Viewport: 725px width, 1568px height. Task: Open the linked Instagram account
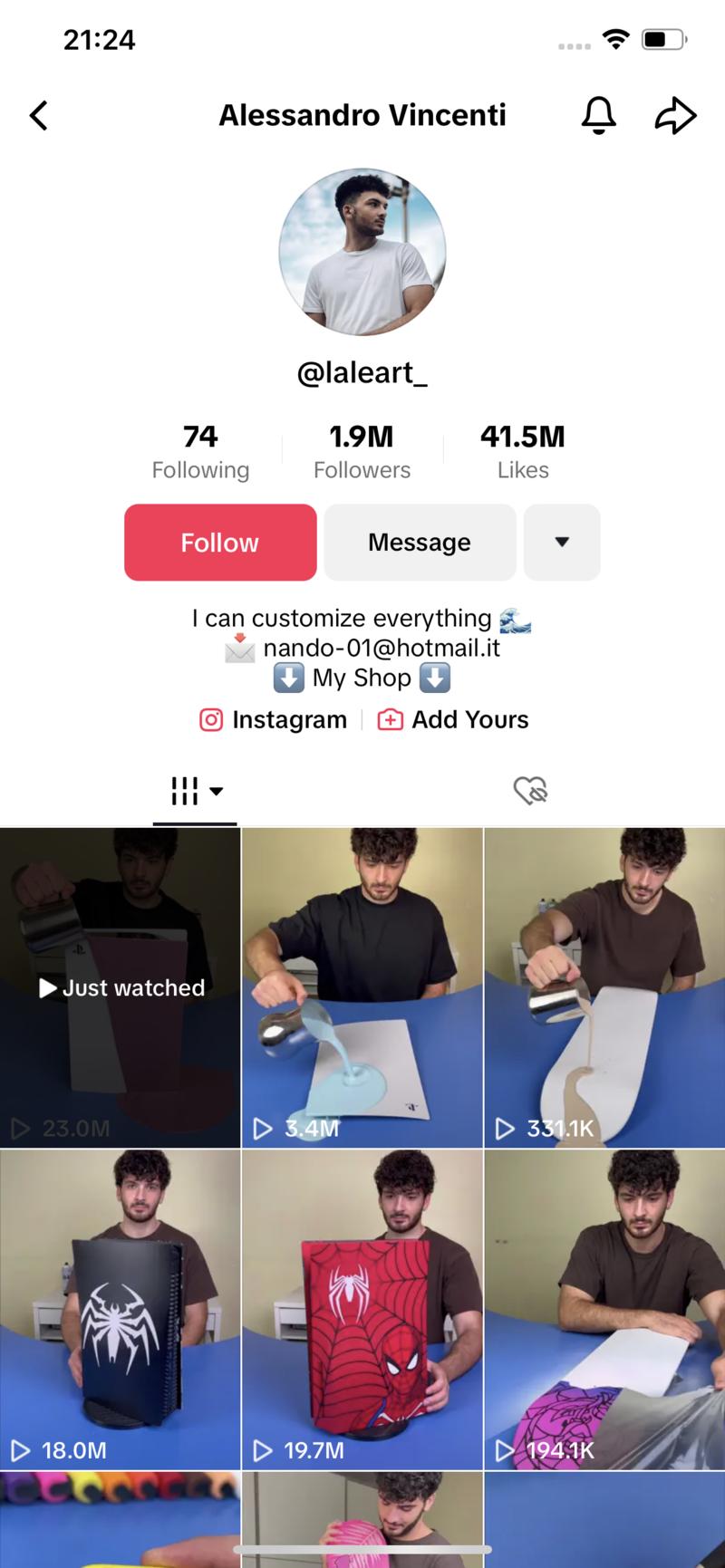tap(274, 719)
